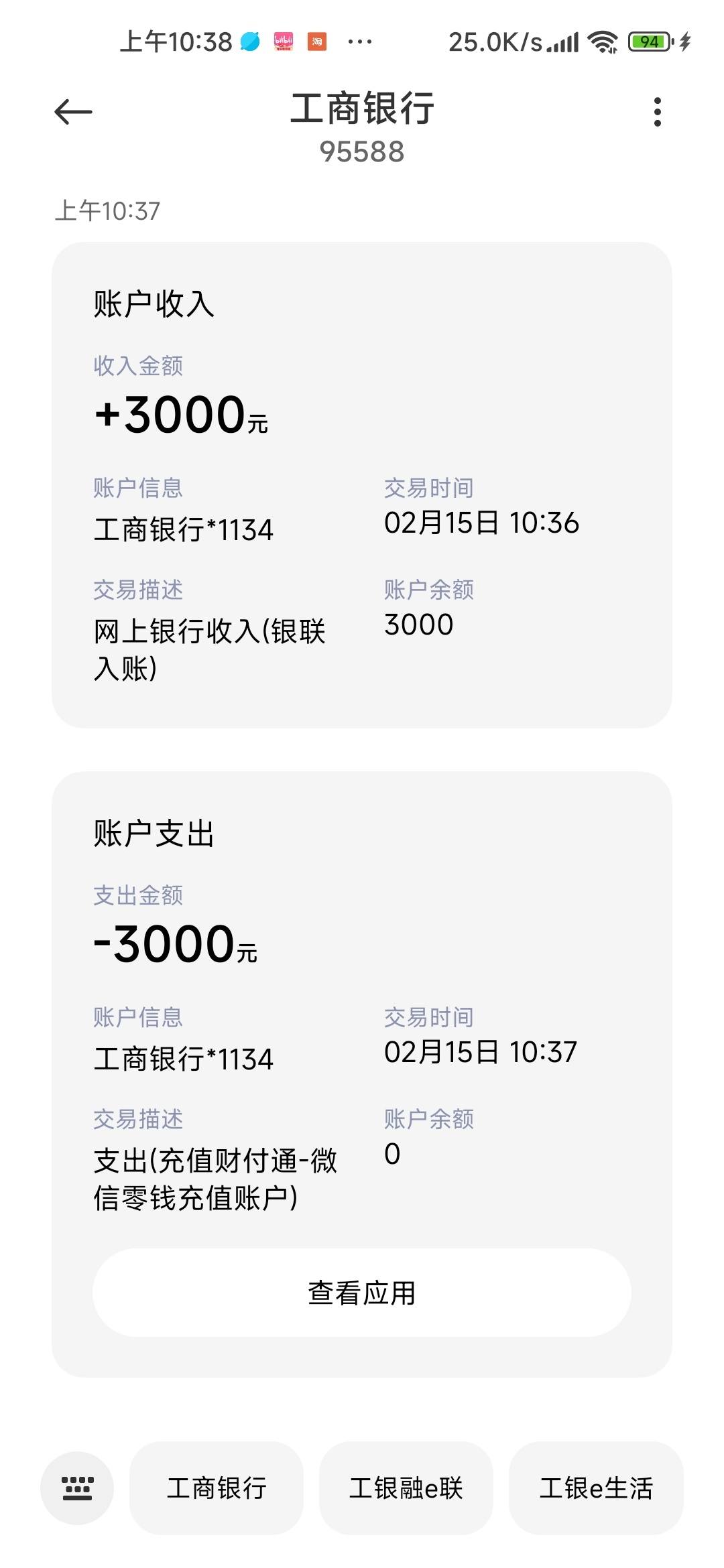Open the 工商银行 service menu
The height and width of the screenshot is (1568, 724).
pyautogui.click(x=217, y=1488)
